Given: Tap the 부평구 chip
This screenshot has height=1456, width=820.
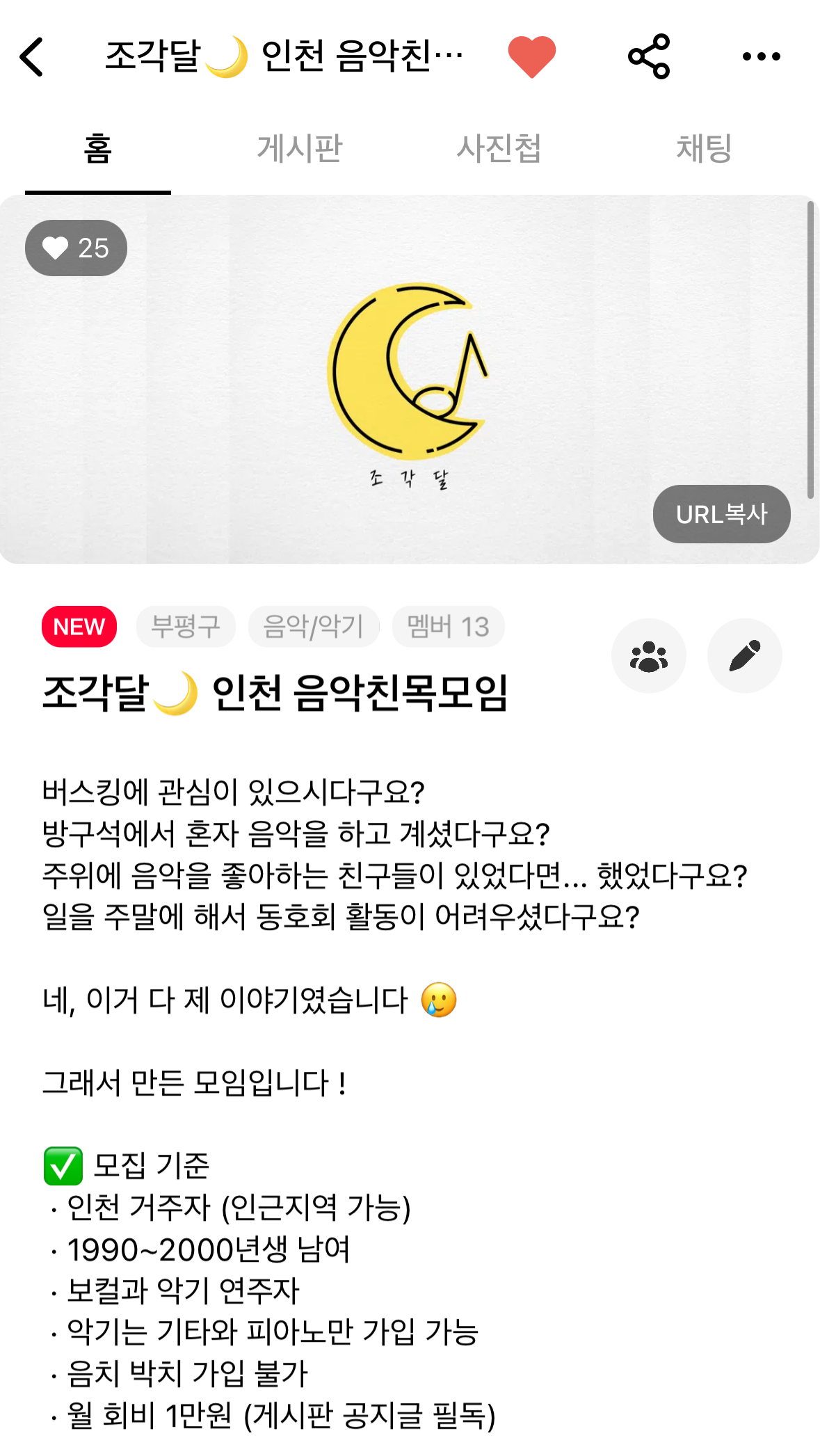Looking at the screenshot, I should (186, 627).
